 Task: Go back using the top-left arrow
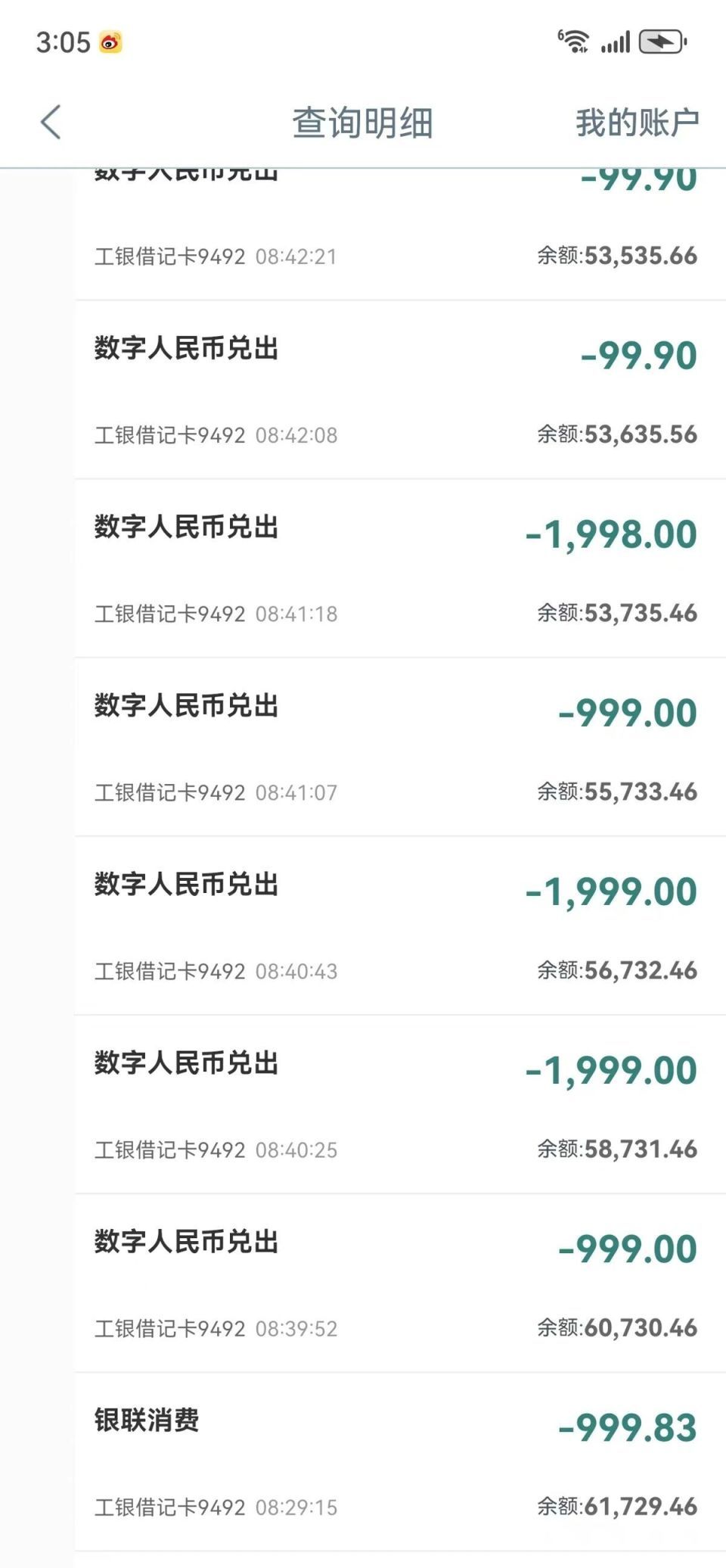tap(51, 123)
